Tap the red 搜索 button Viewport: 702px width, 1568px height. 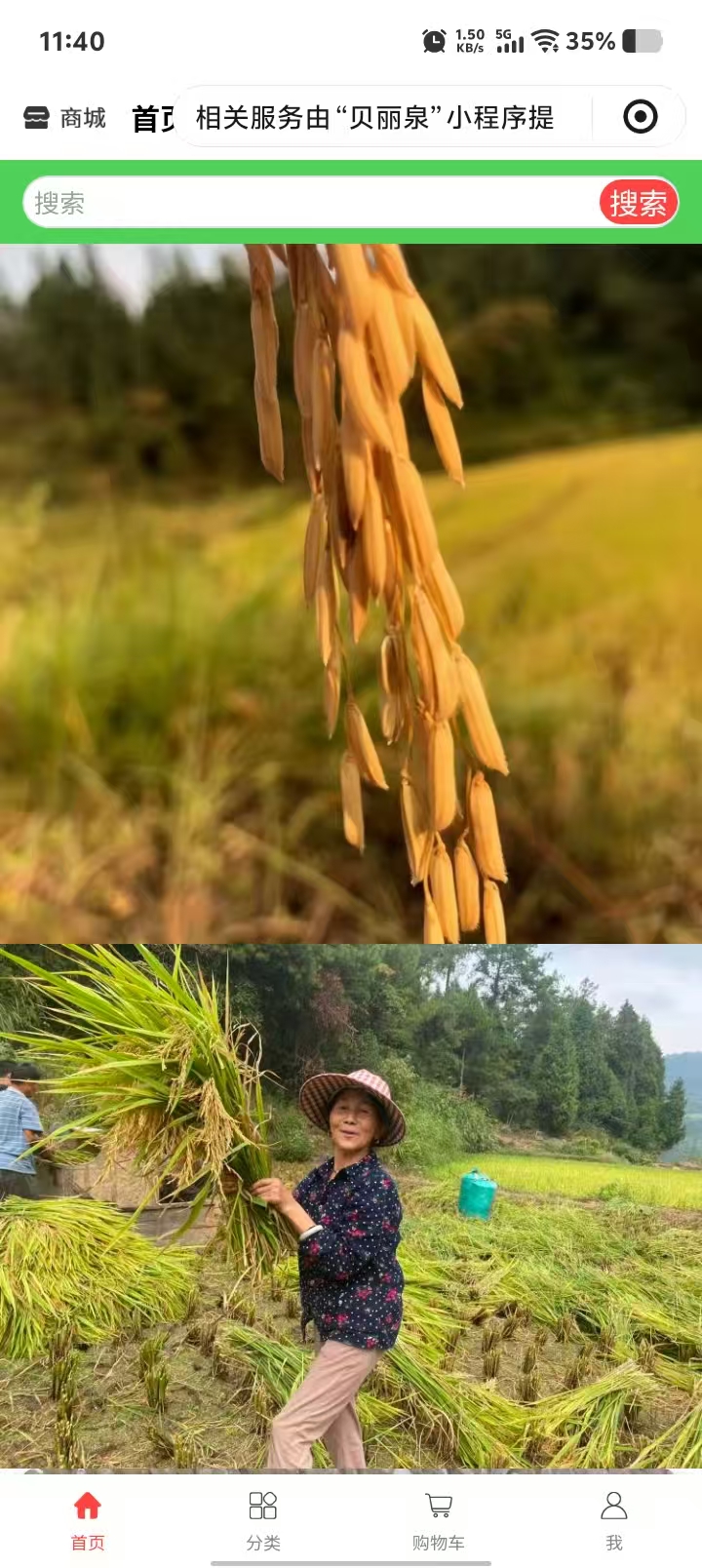point(638,203)
